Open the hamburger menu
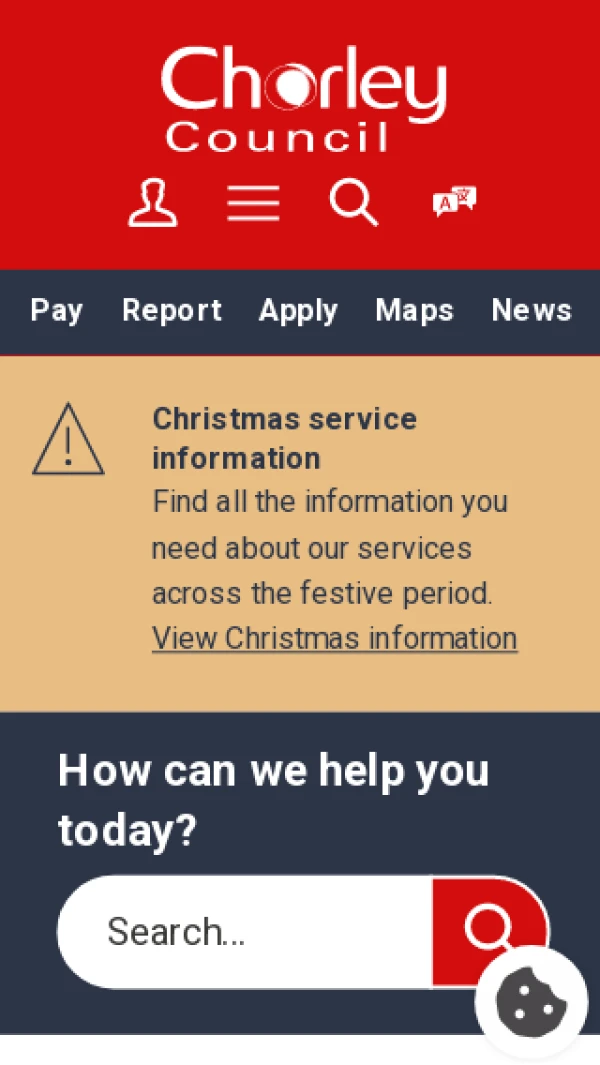This screenshot has width=600, height=1065. 253,203
